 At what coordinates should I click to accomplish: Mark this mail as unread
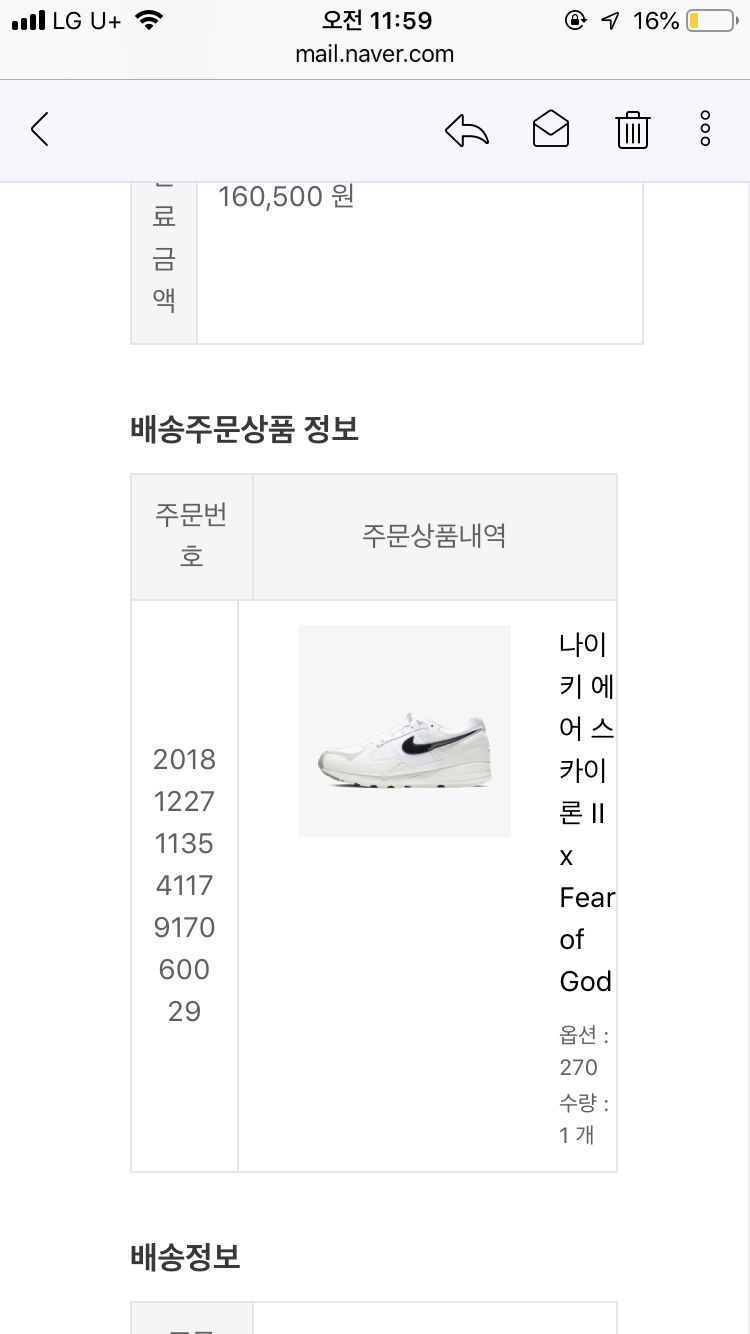pyautogui.click(x=551, y=130)
